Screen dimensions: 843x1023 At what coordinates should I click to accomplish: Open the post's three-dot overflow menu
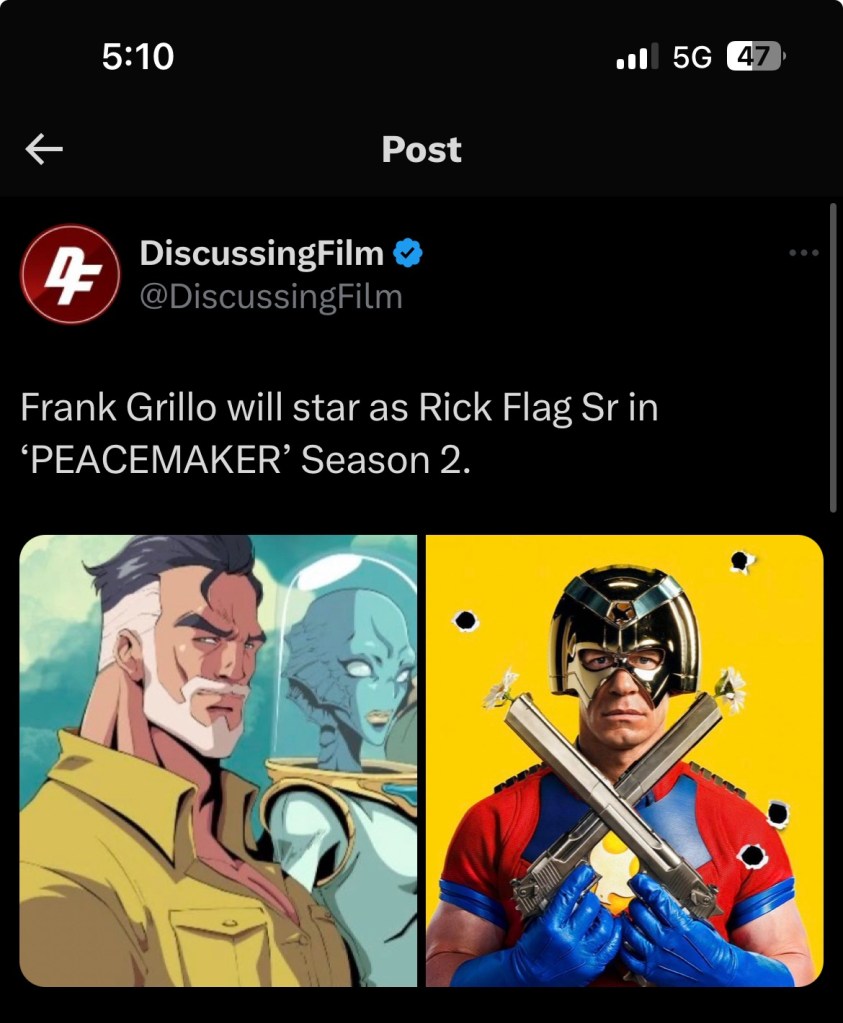pos(803,253)
